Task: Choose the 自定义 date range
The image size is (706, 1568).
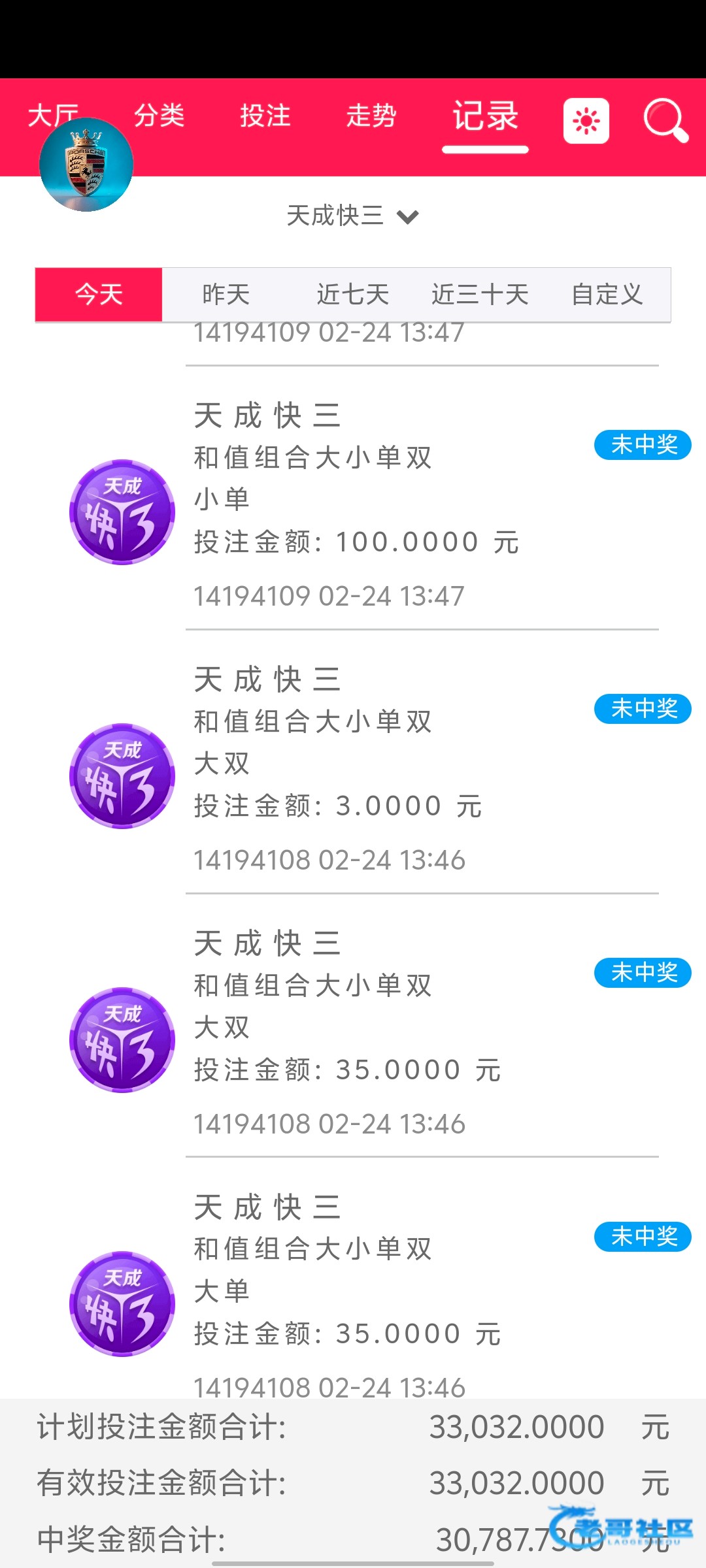Action: 607,295
